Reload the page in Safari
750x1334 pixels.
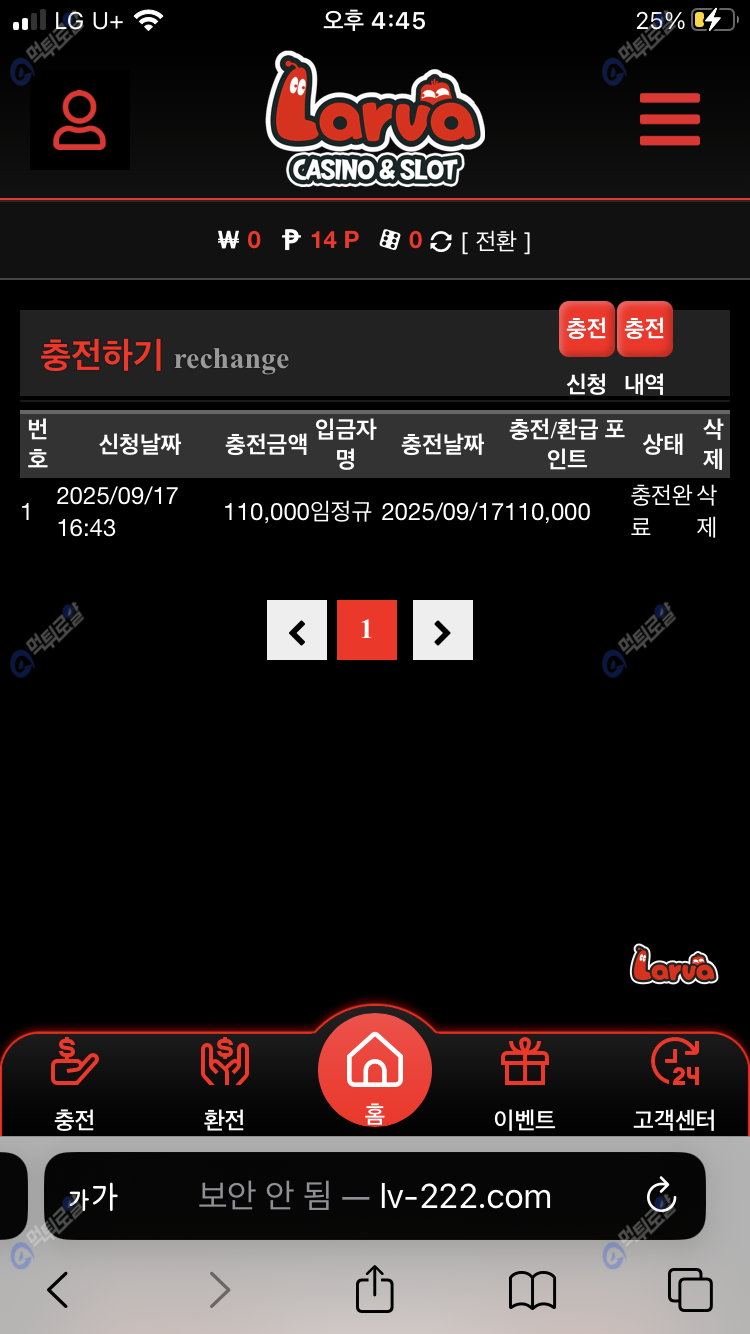pyautogui.click(x=661, y=1196)
